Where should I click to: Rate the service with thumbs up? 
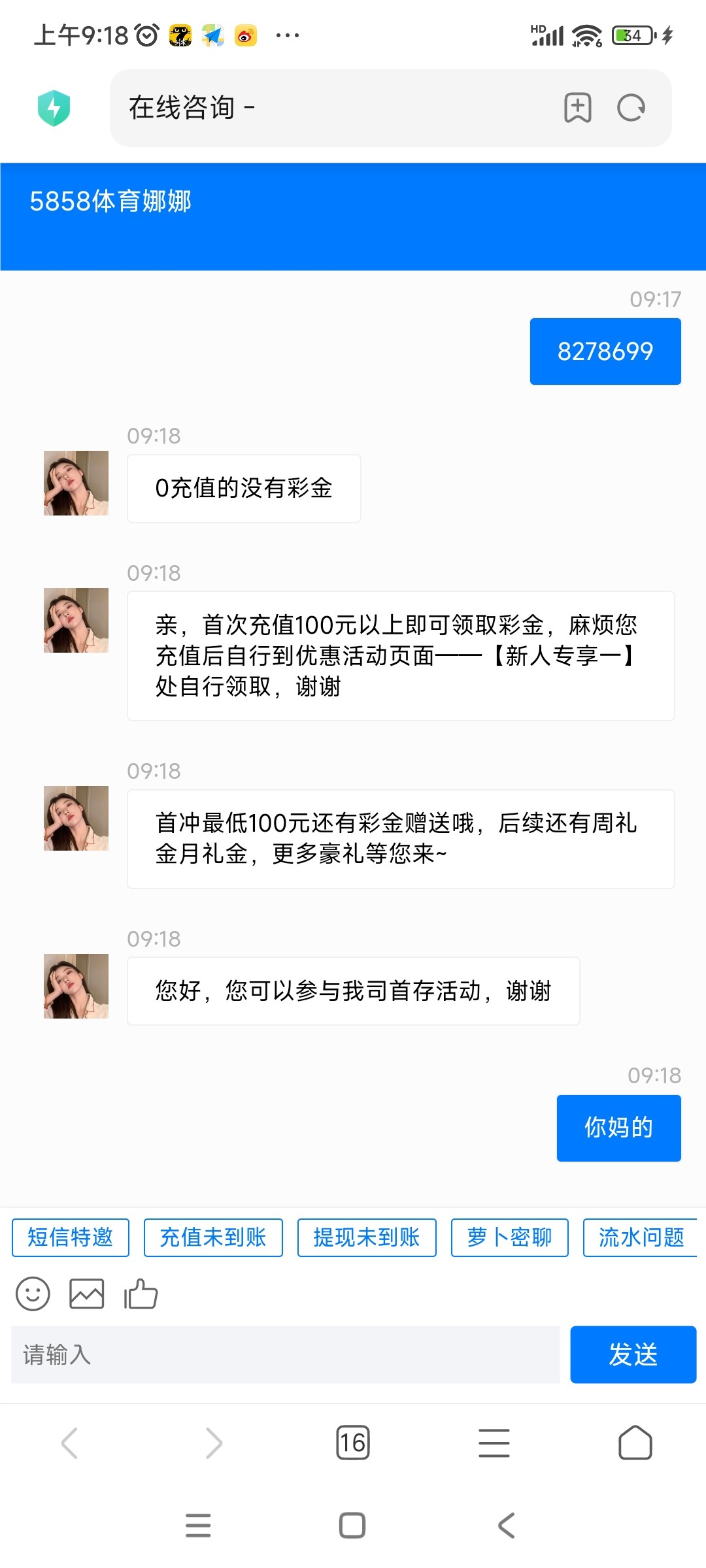[x=141, y=1294]
